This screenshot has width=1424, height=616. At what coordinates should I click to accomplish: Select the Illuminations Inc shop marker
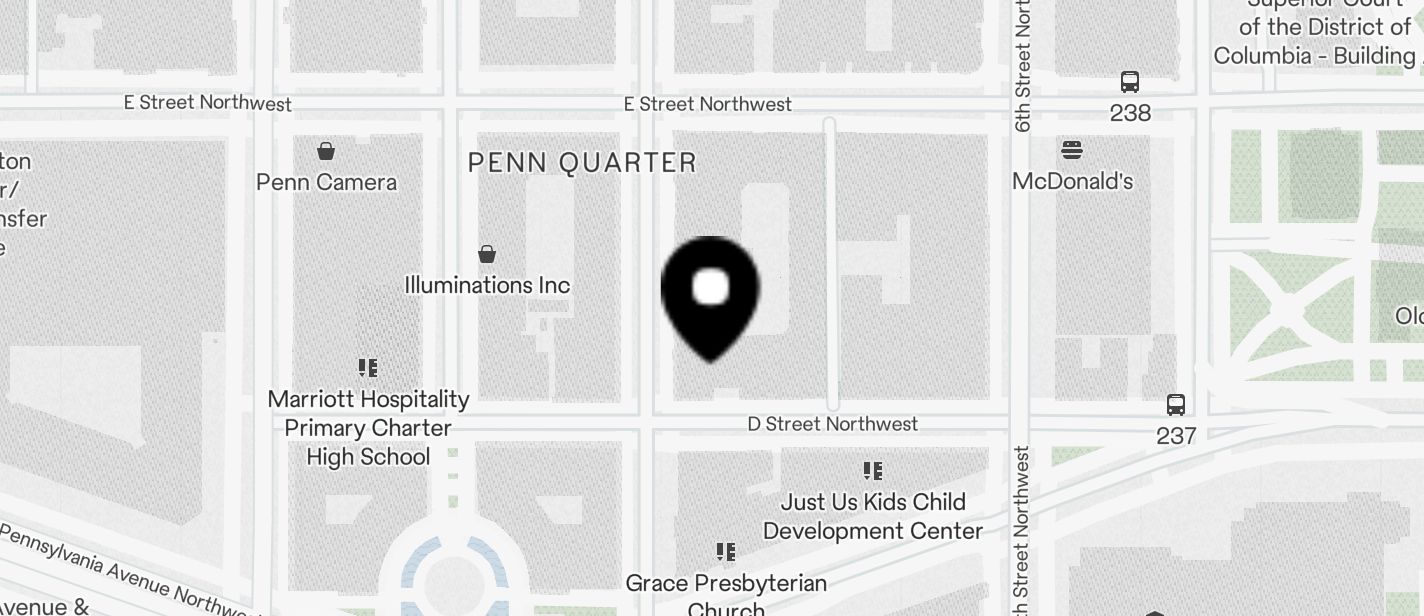pos(487,254)
